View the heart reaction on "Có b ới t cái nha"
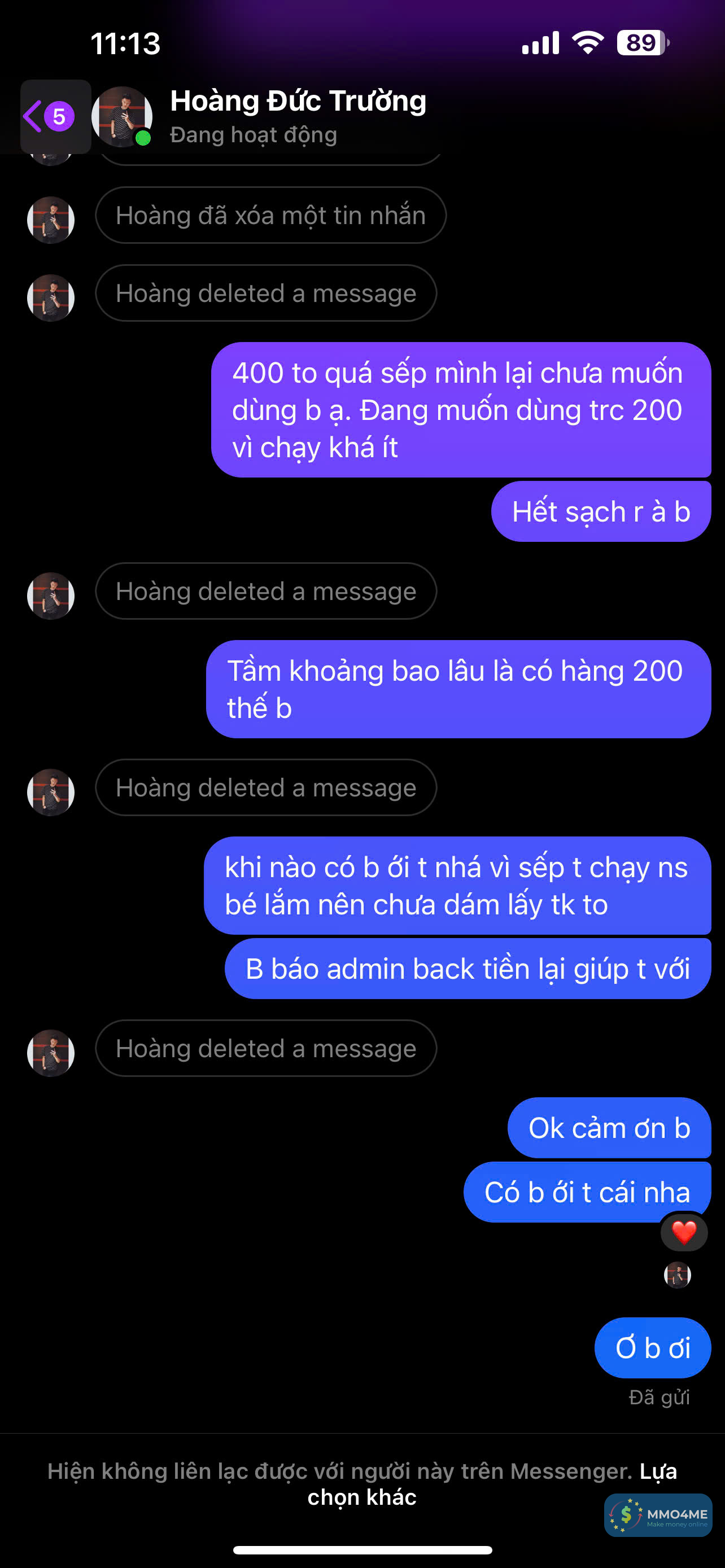 (x=683, y=1233)
